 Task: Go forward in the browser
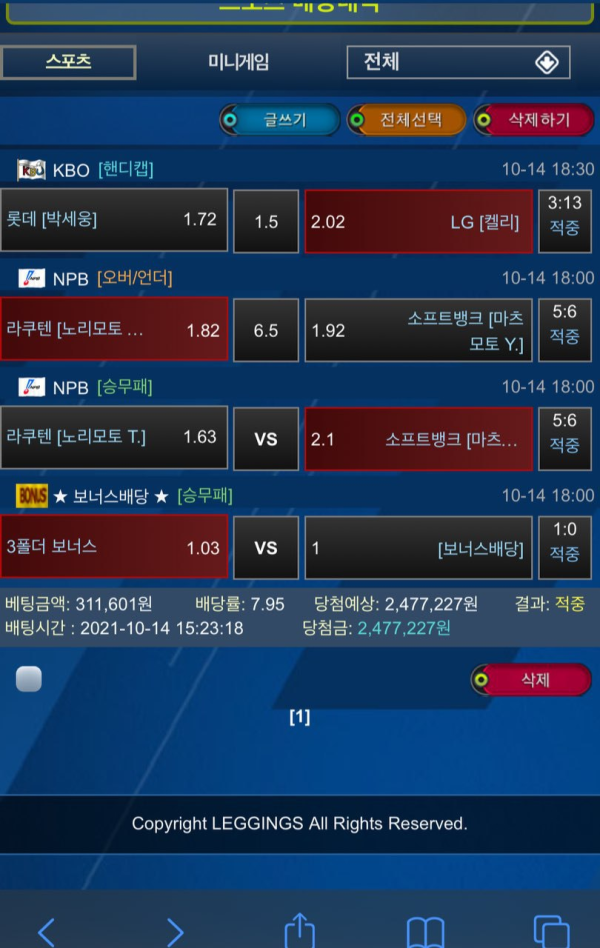click(174, 932)
